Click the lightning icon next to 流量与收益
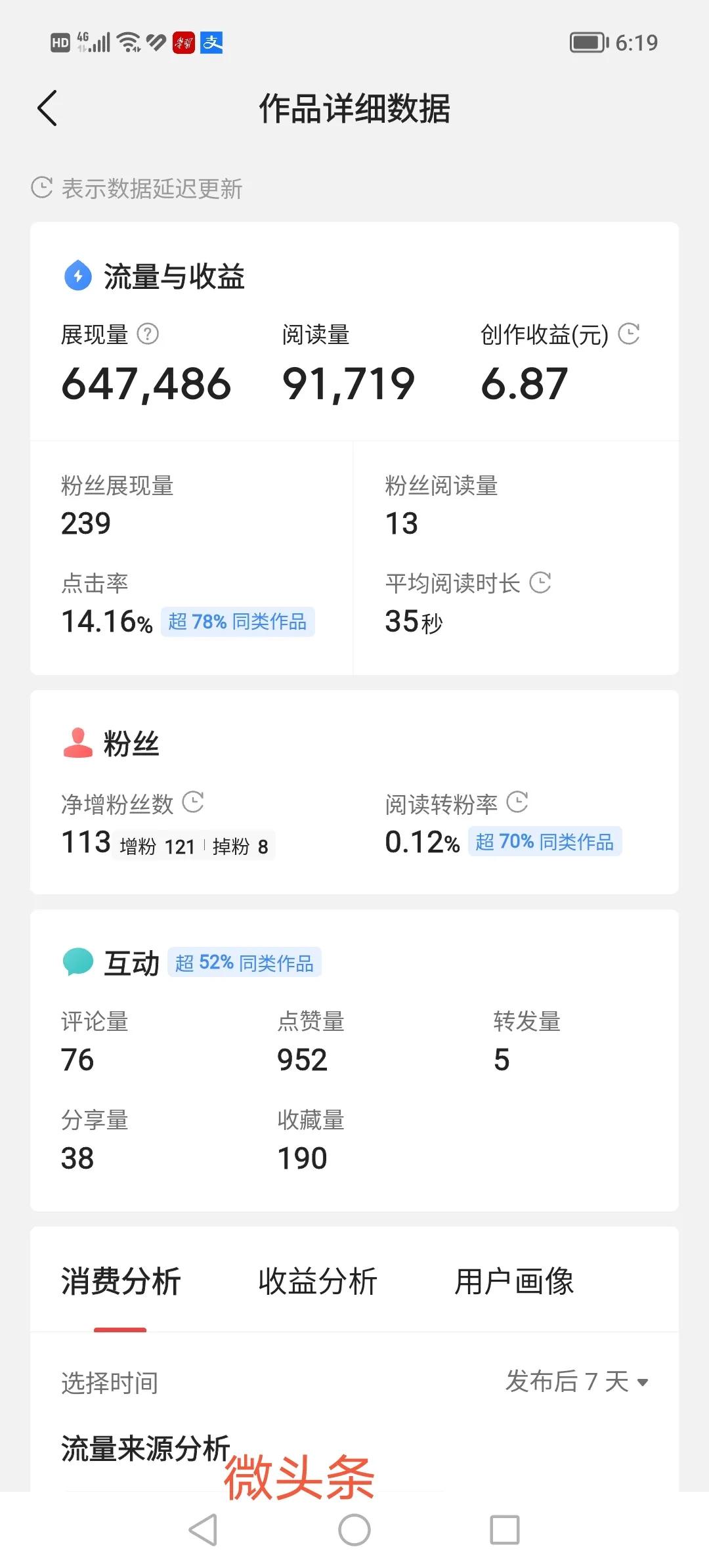This screenshot has height=1568, width=709. coord(76,276)
